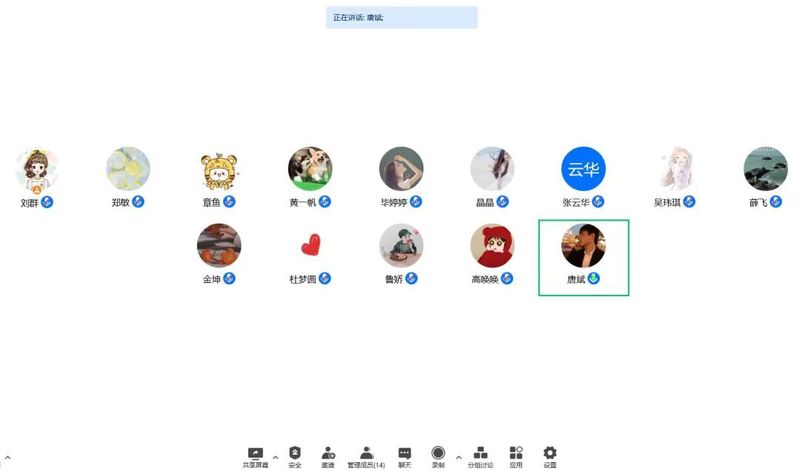Image resolution: width=799 pixels, height=471 pixels.
Task: Open 管理成员(14) member list
Action: pyautogui.click(x=366, y=455)
